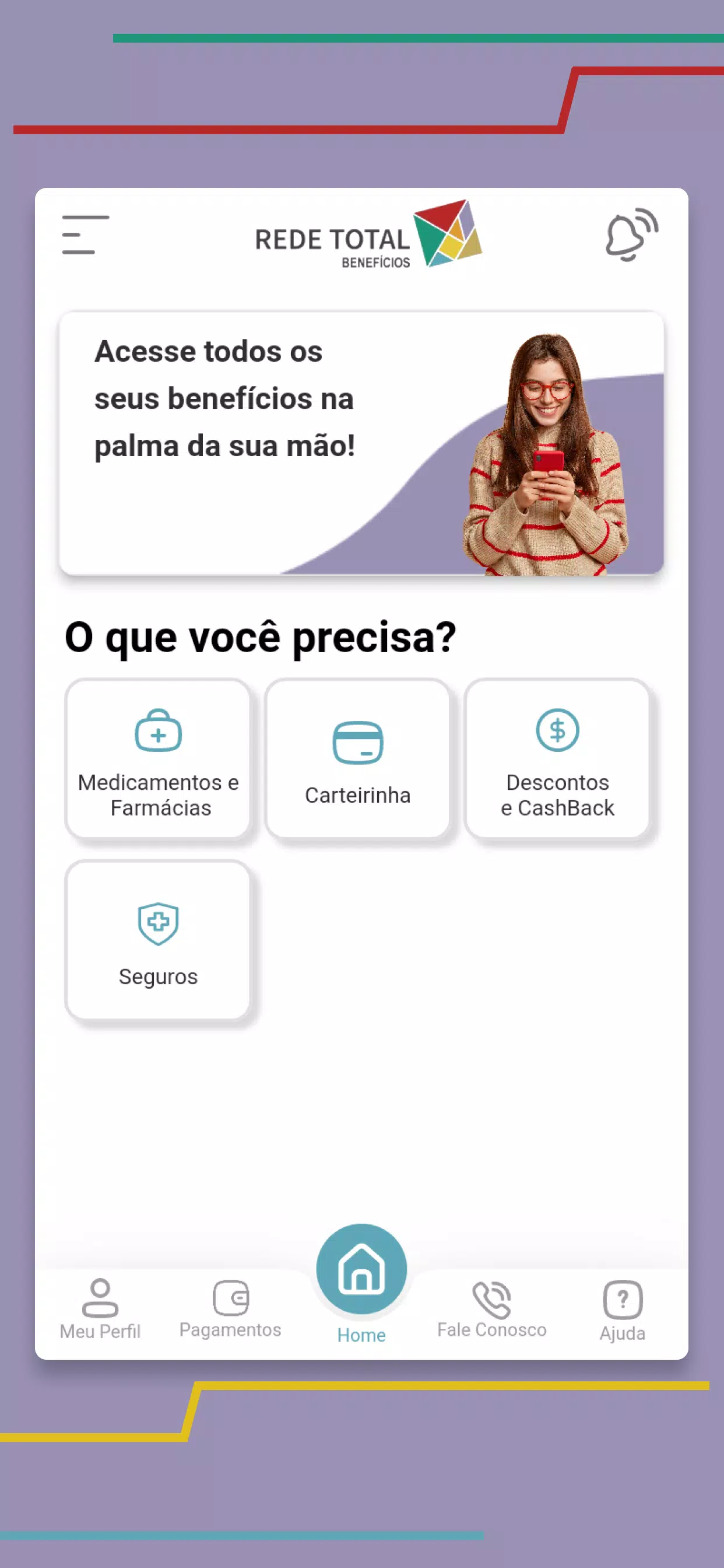This screenshot has width=724, height=1568.
Task: Open Medicamentos e Farmácias
Action: tap(158, 759)
